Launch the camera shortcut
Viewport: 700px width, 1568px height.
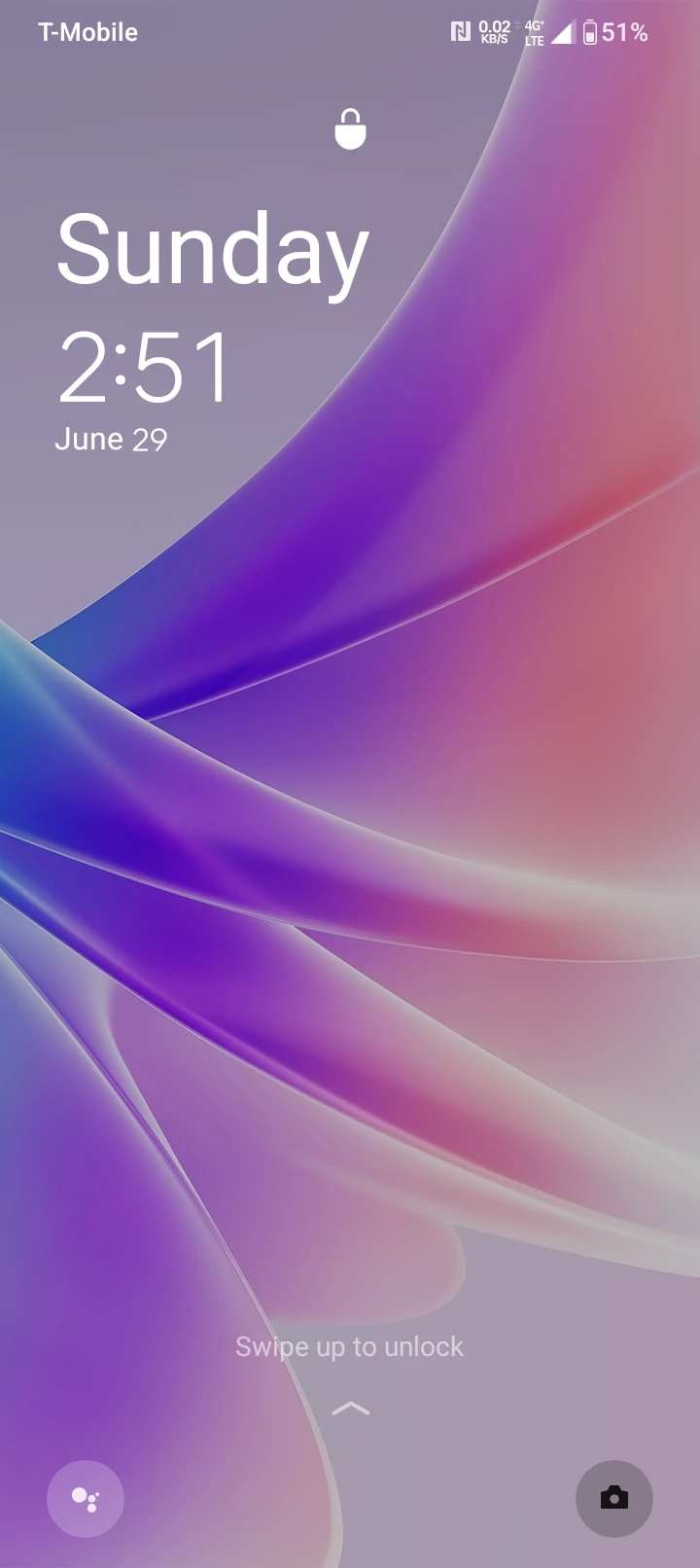point(613,1499)
